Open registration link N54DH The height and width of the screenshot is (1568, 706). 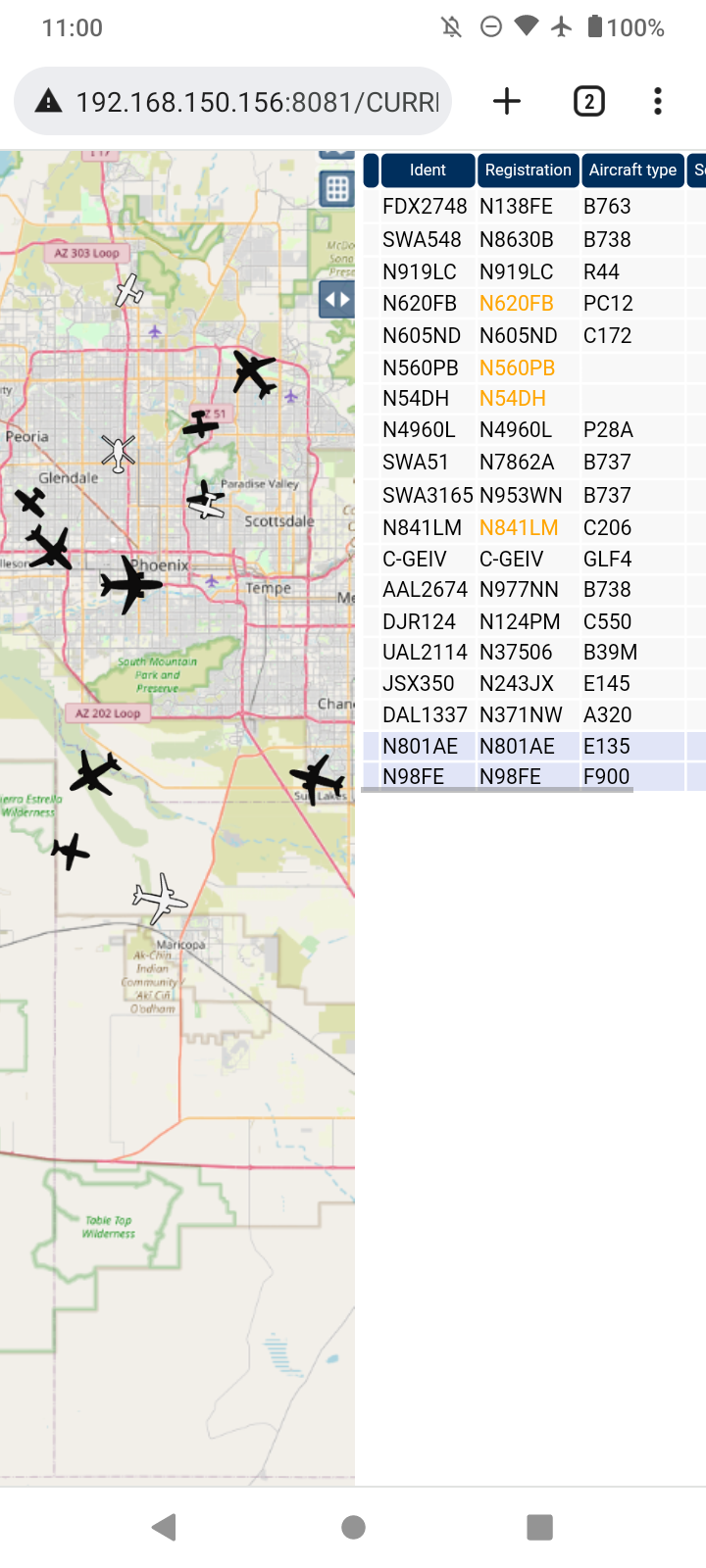click(513, 399)
